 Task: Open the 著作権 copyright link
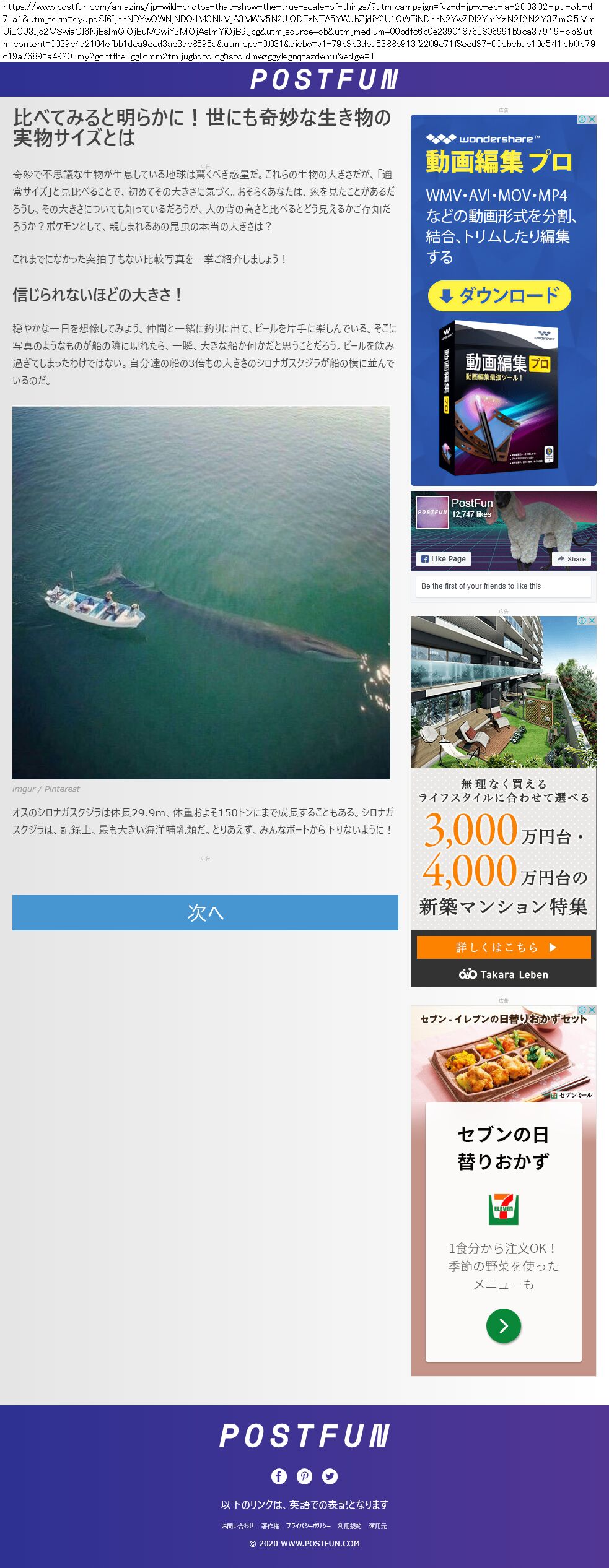pos(270,1526)
